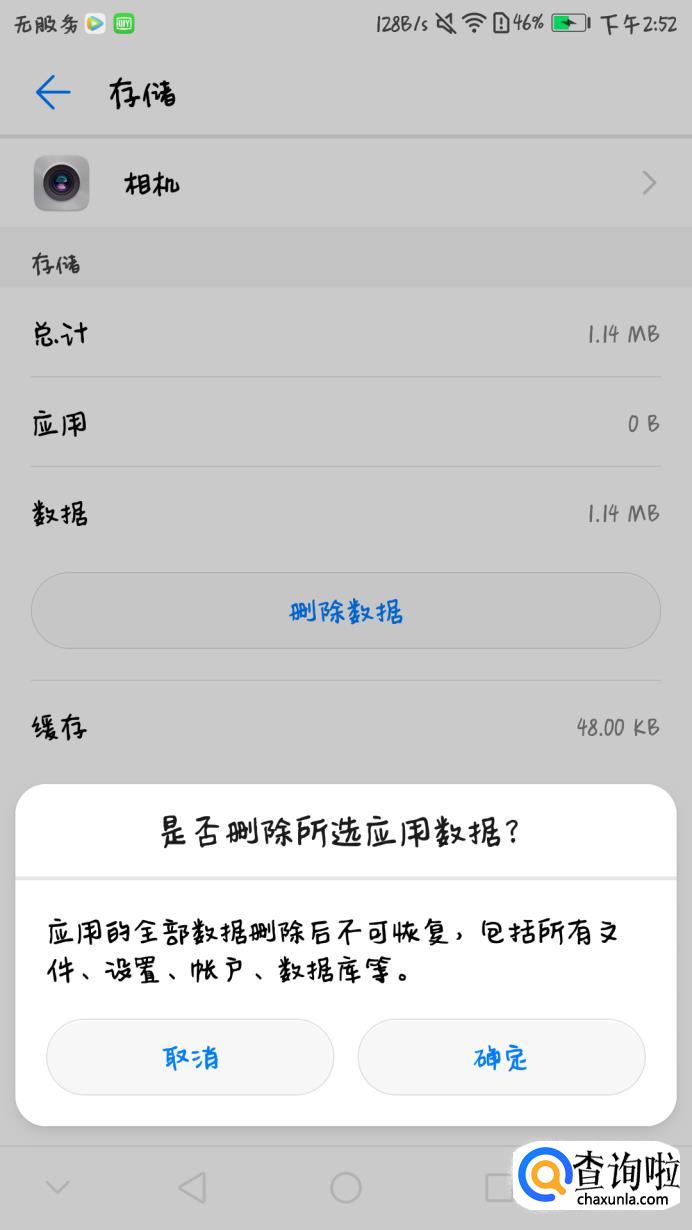
Task: Tap the system back triangle
Action: coord(191,1187)
